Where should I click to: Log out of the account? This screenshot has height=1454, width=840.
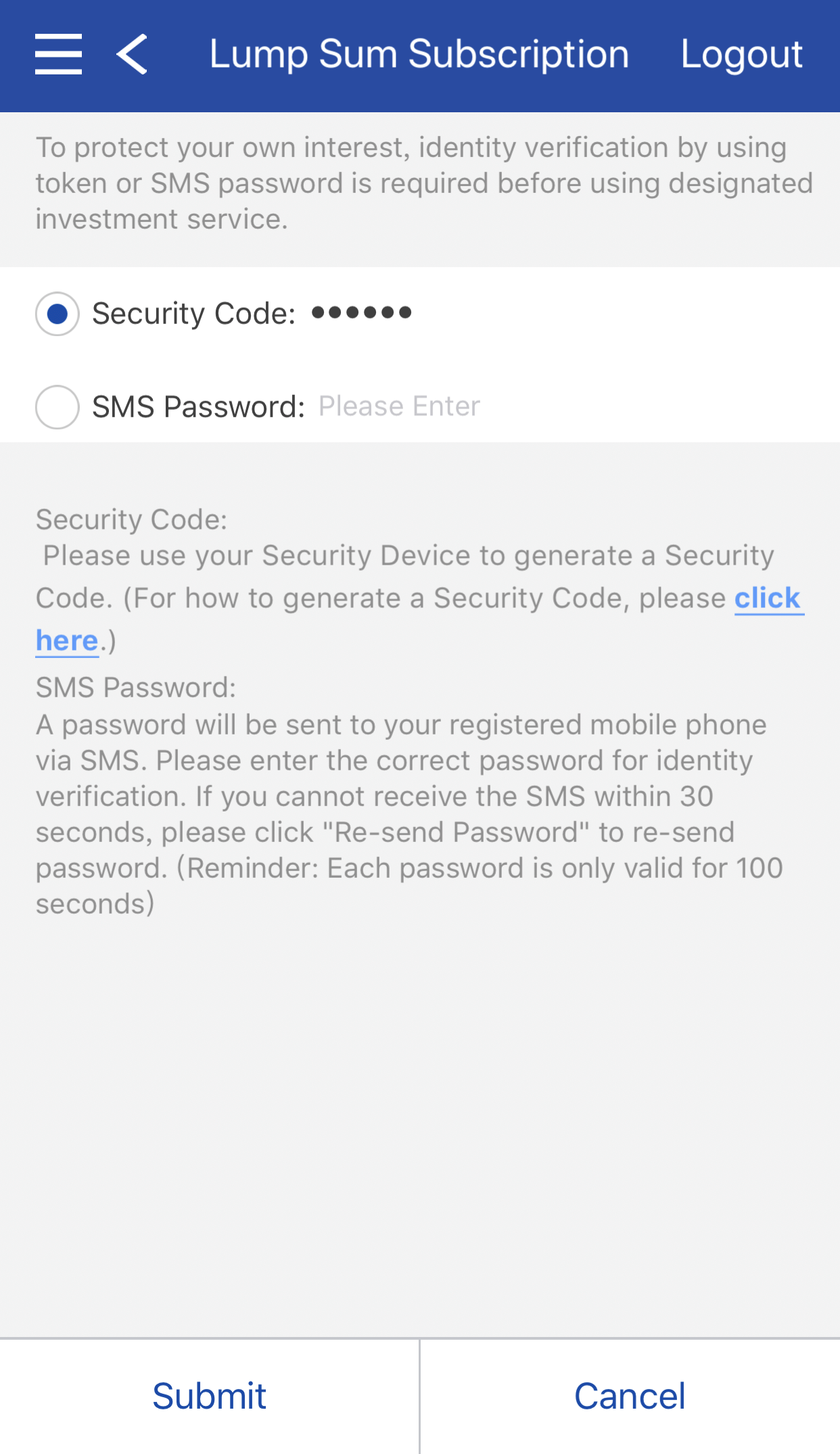pyautogui.click(x=741, y=54)
